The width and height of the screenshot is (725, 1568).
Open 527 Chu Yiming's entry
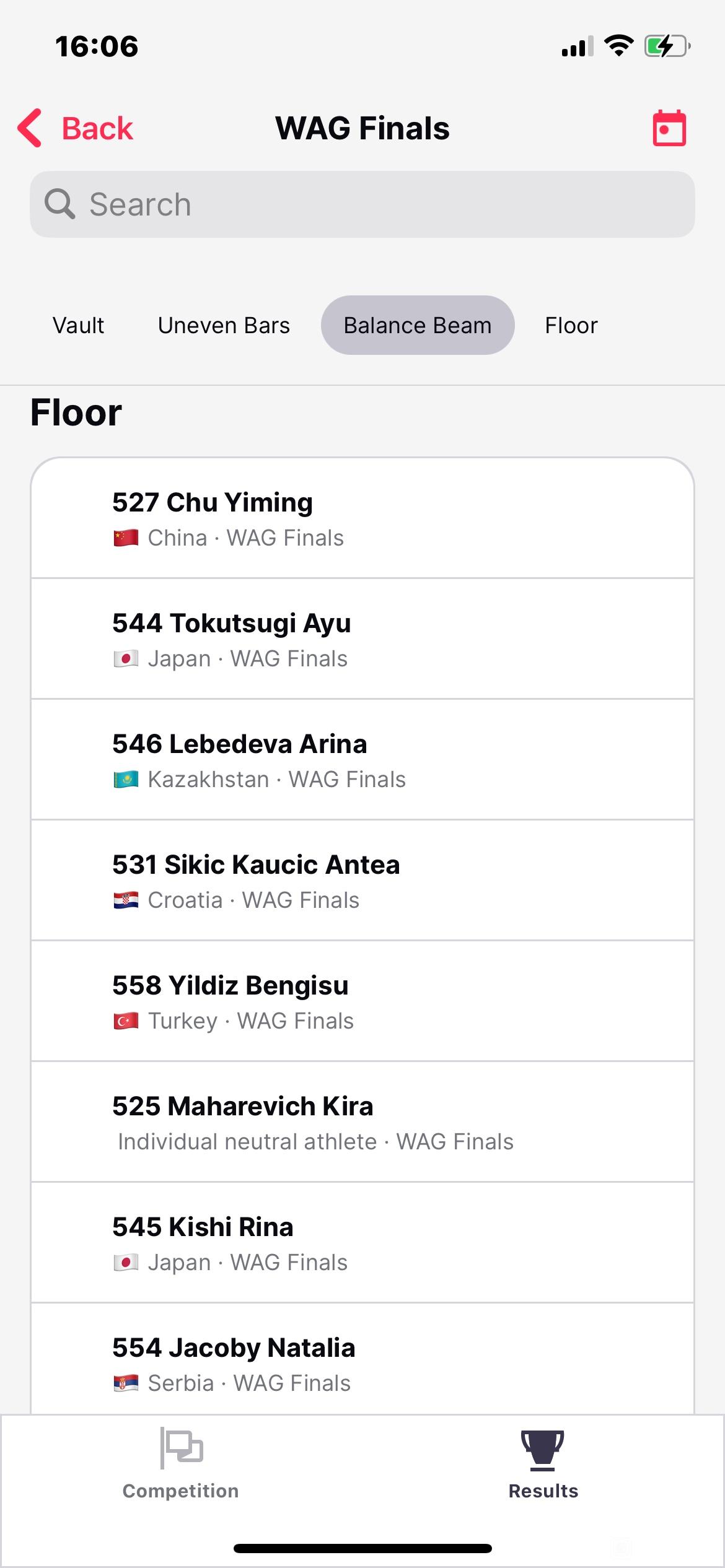pos(362,518)
